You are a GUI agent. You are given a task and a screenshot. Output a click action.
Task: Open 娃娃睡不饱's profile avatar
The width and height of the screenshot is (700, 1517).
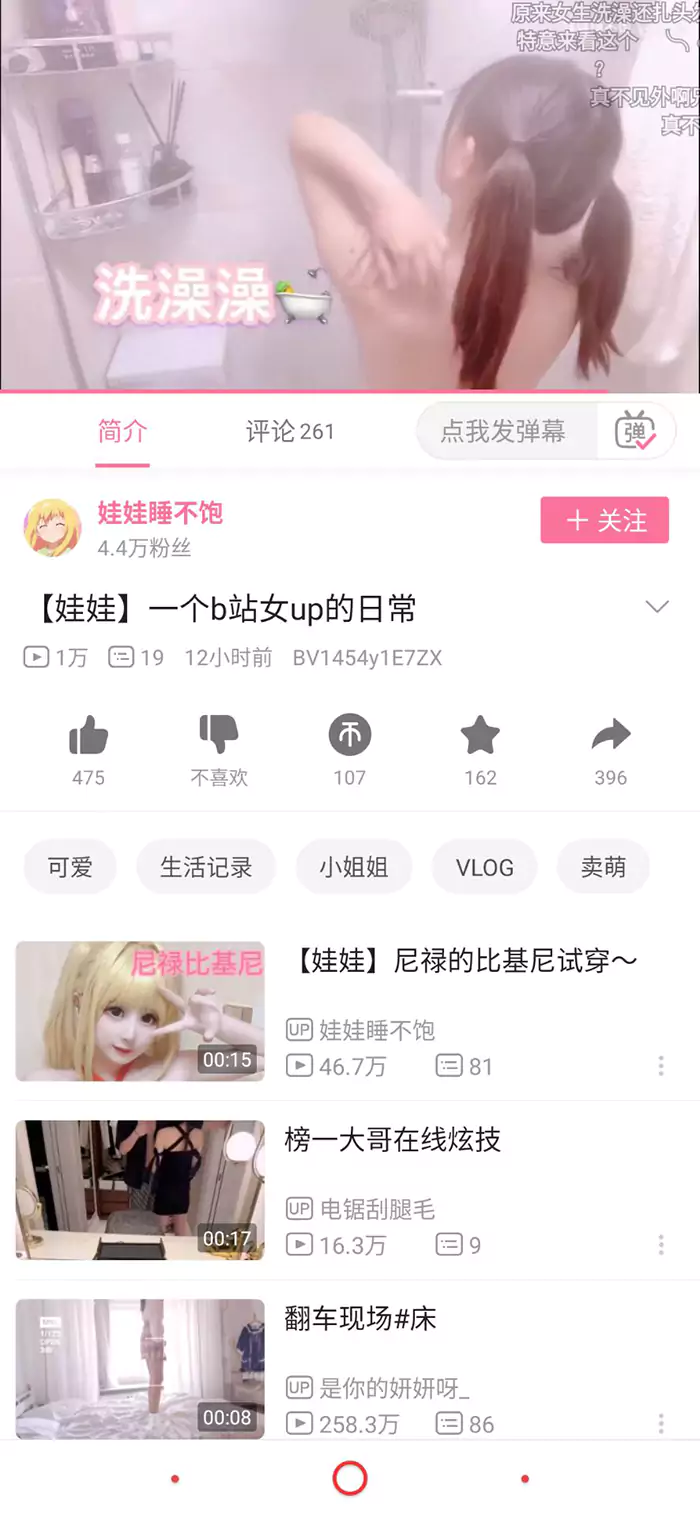click(52, 527)
